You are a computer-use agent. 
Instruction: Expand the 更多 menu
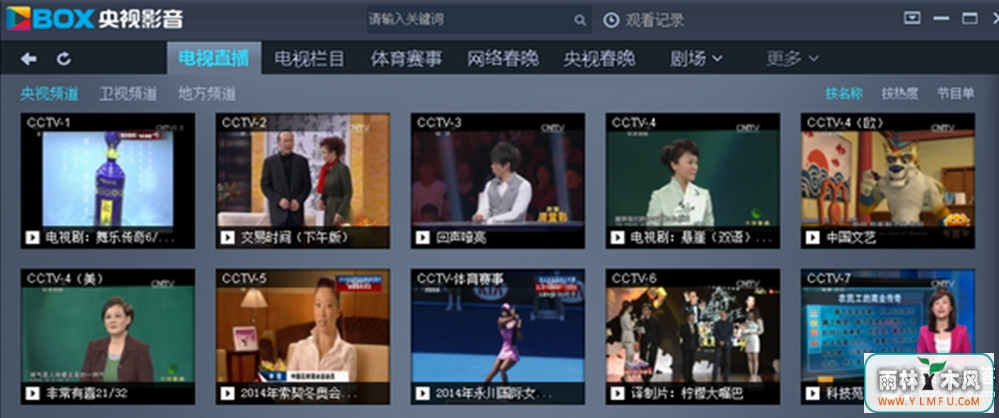(793, 59)
